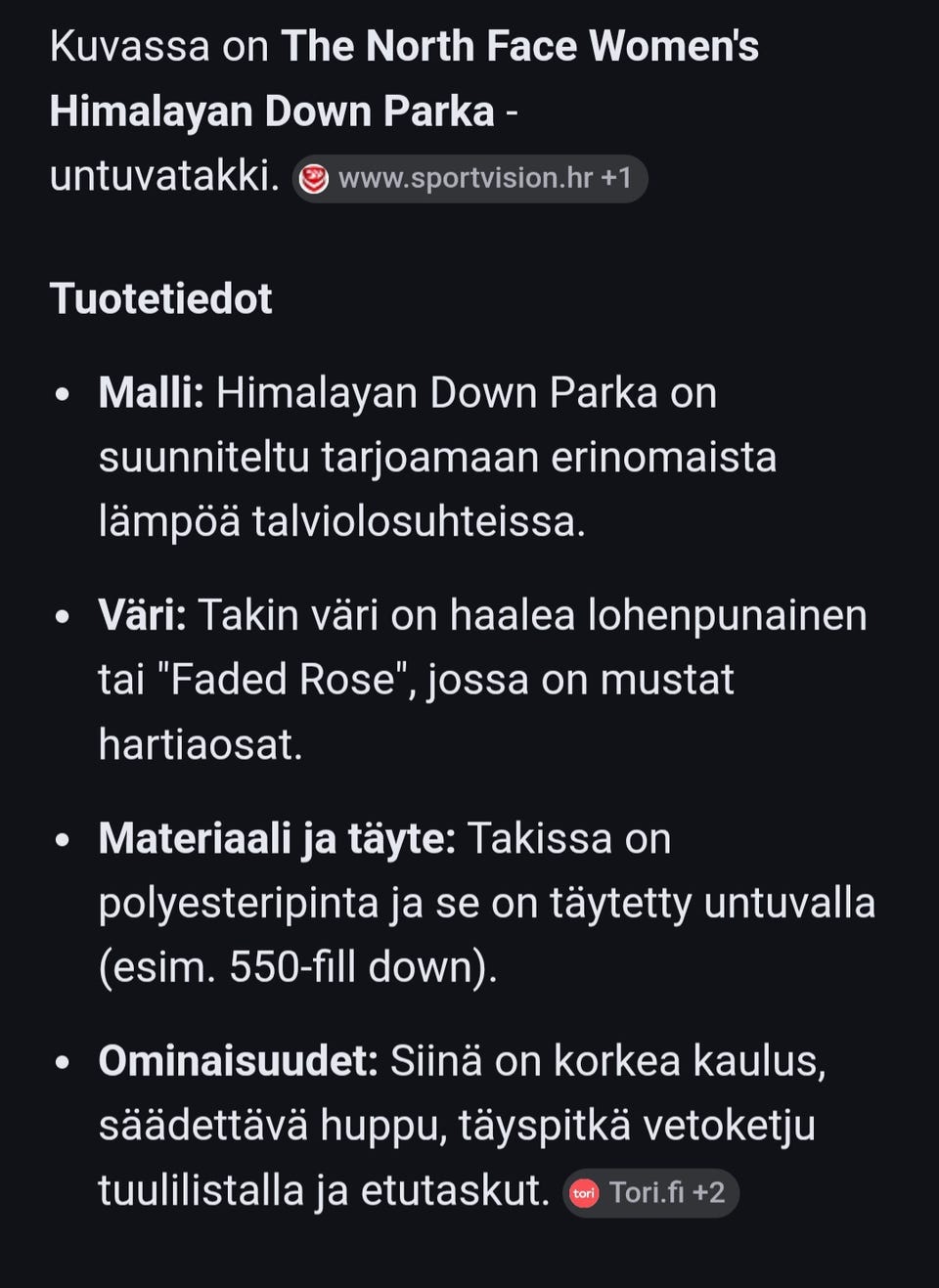Image resolution: width=939 pixels, height=1288 pixels.
Task: Click the 'The North Face Women's' bold text
Action: pyautogui.click(x=518, y=44)
